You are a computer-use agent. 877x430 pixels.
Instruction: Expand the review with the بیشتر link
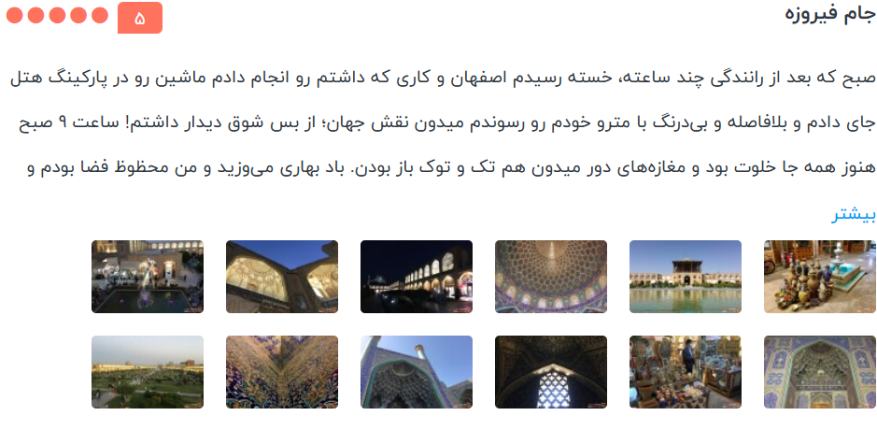[853, 215]
